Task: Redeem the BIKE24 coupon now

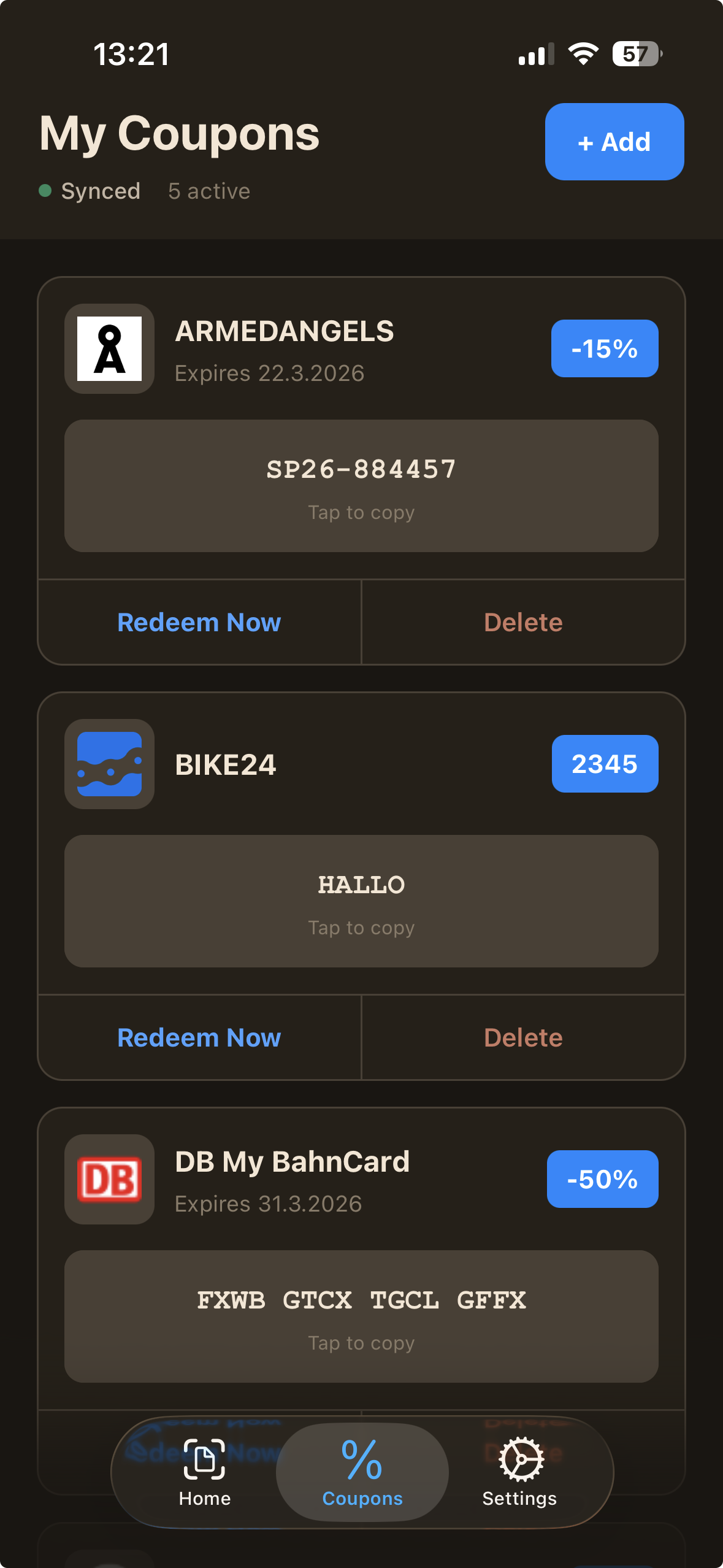Action: coord(199,1037)
